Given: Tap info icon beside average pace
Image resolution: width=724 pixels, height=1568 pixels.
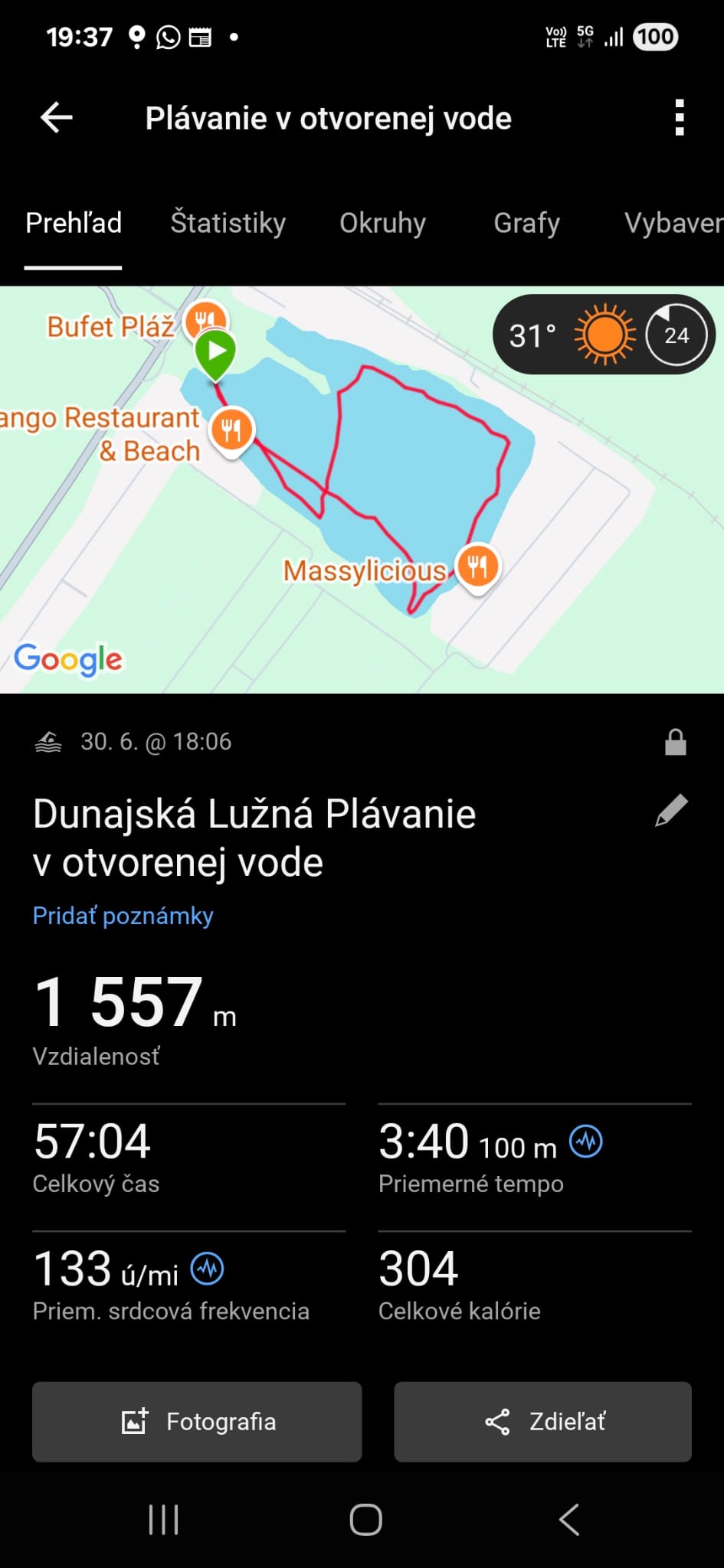Looking at the screenshot, I should 586,1142.
